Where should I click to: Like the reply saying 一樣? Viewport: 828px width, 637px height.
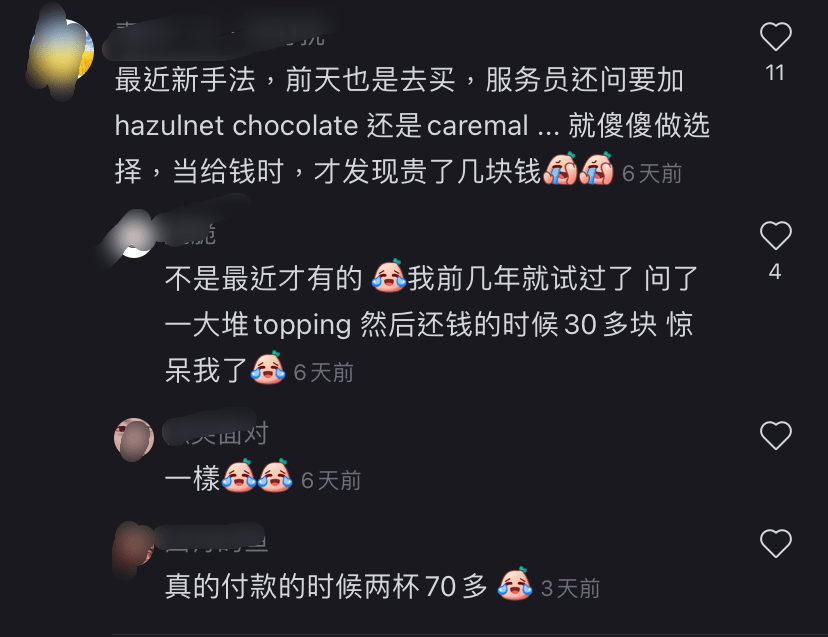click(x=775, y=436)
